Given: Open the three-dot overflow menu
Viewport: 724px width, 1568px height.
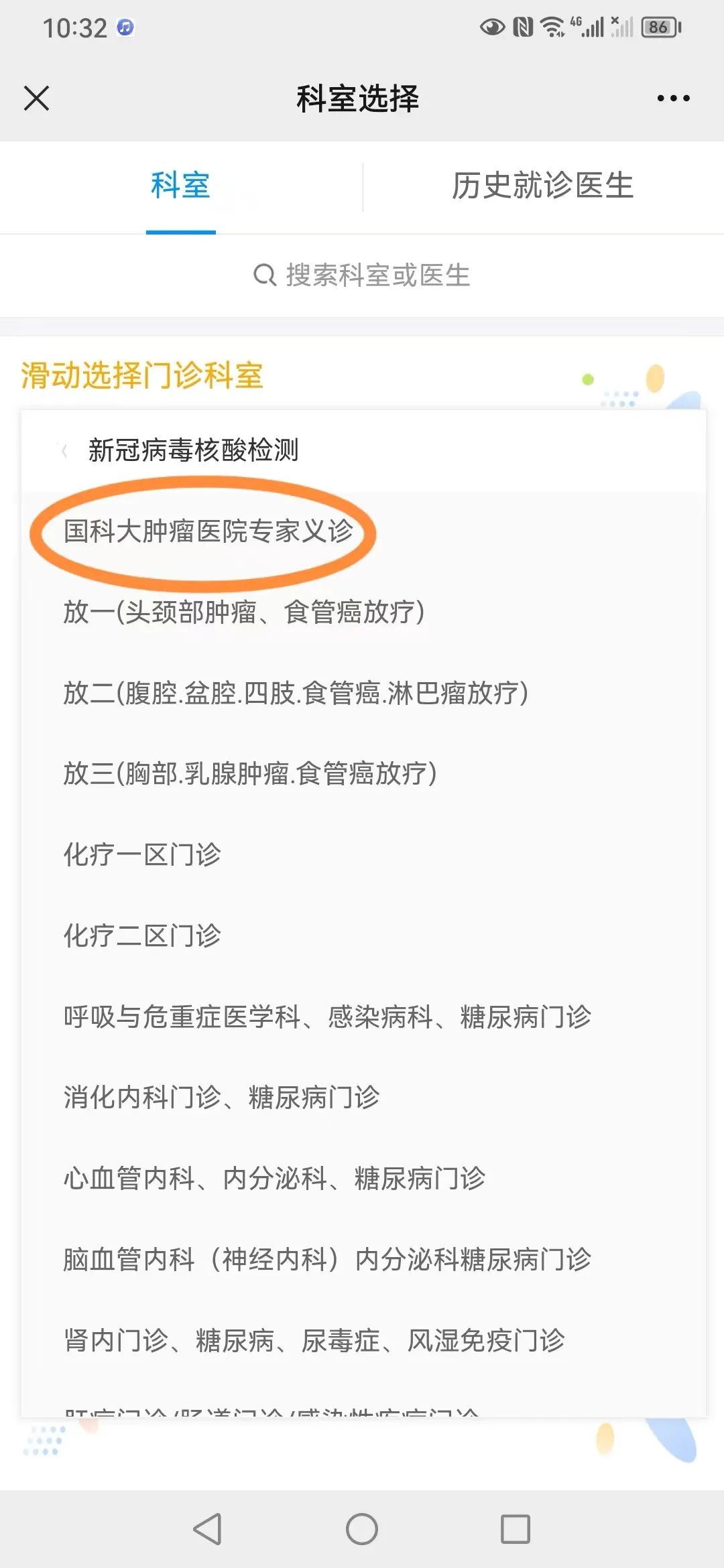Looking at the screenshot, I should (x=673, y=99).
